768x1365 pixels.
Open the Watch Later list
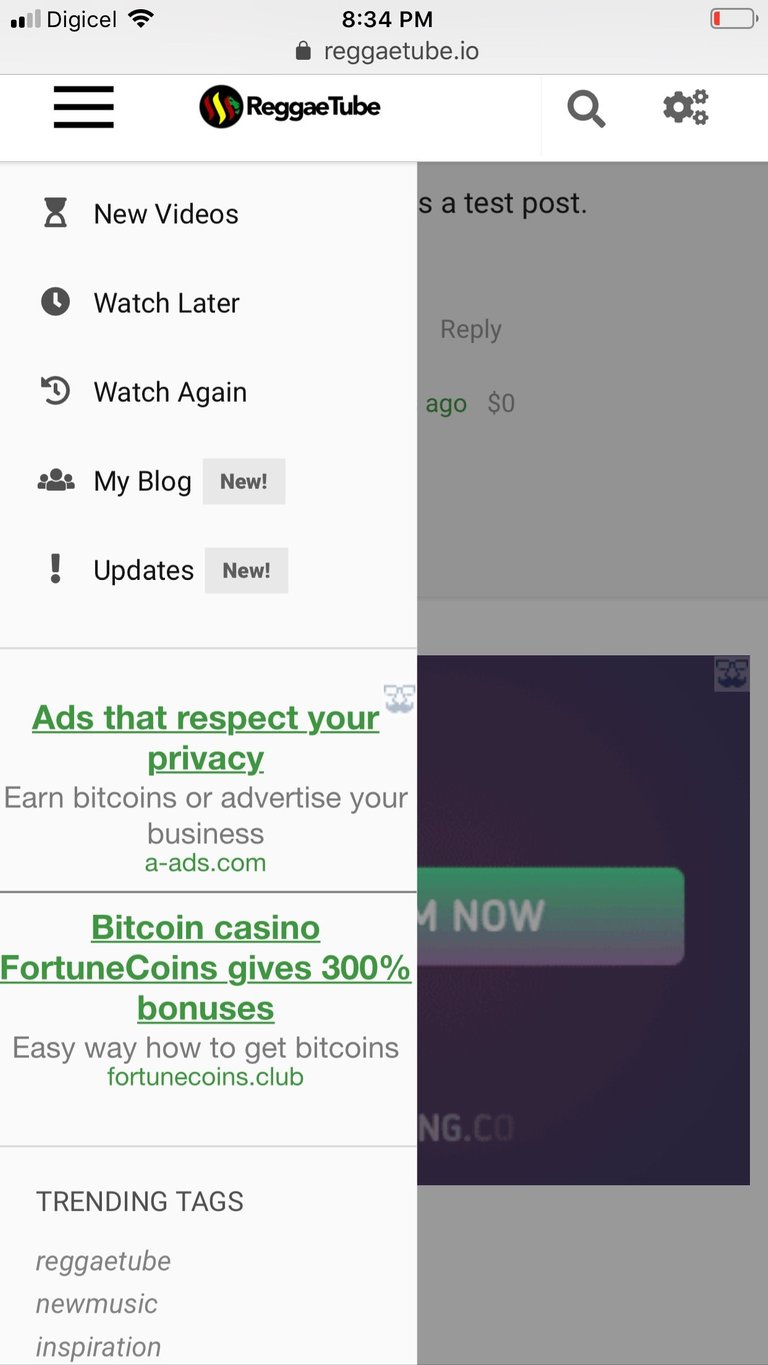(140, 303)
